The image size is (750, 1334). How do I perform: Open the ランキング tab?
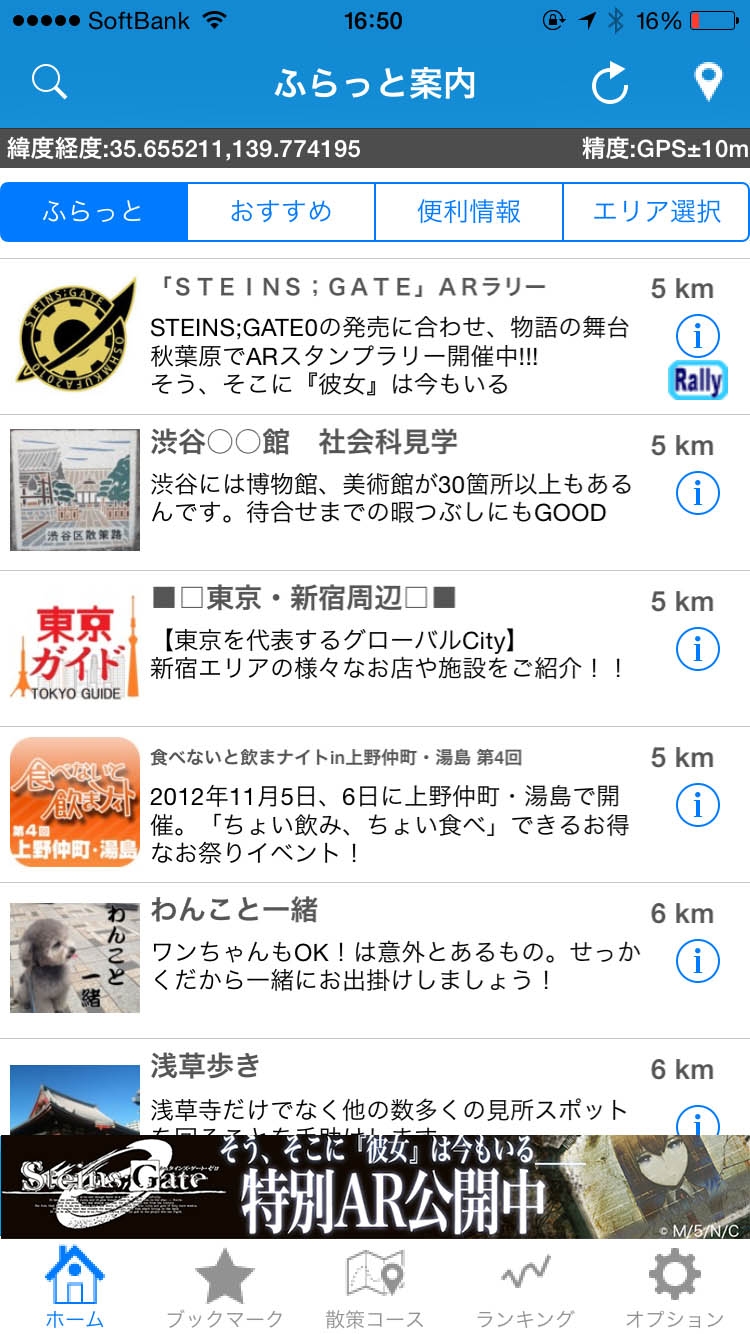click(x=525, y=1288)
